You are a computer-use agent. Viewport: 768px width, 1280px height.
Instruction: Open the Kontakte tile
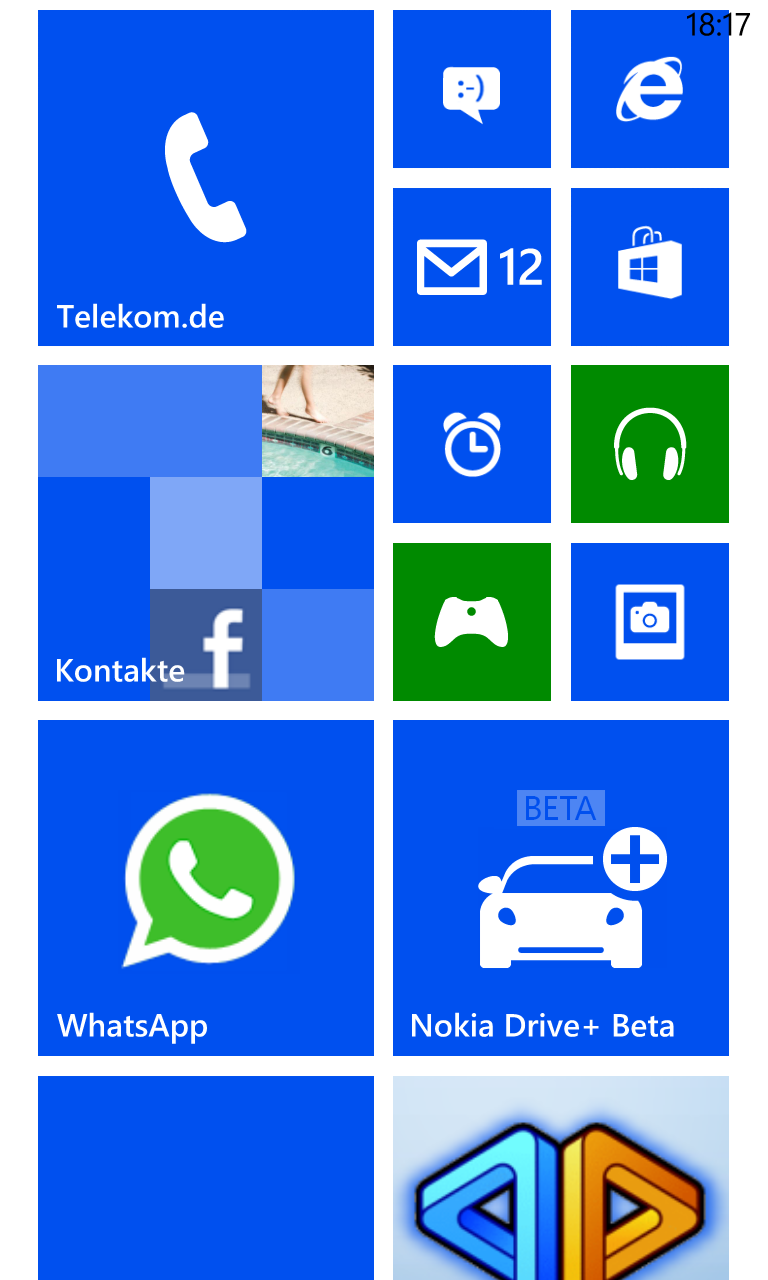(206, 533)
